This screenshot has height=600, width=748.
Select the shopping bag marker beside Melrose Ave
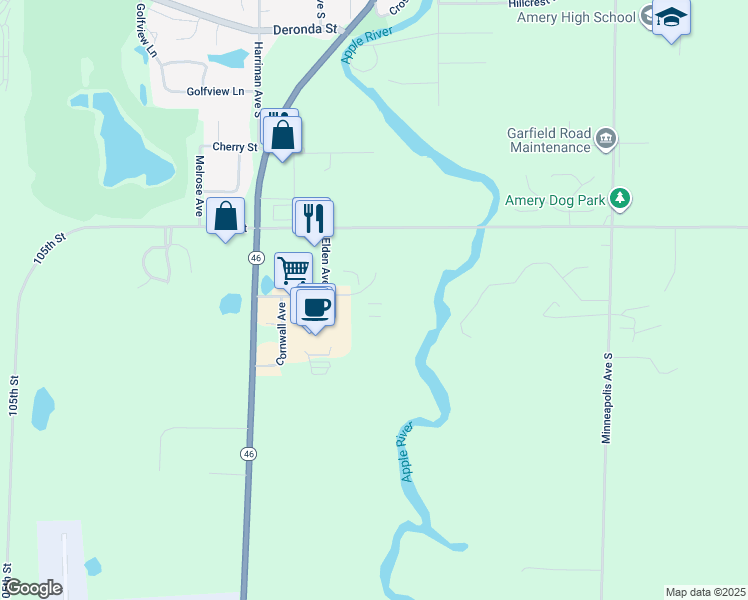click(228, 215)
